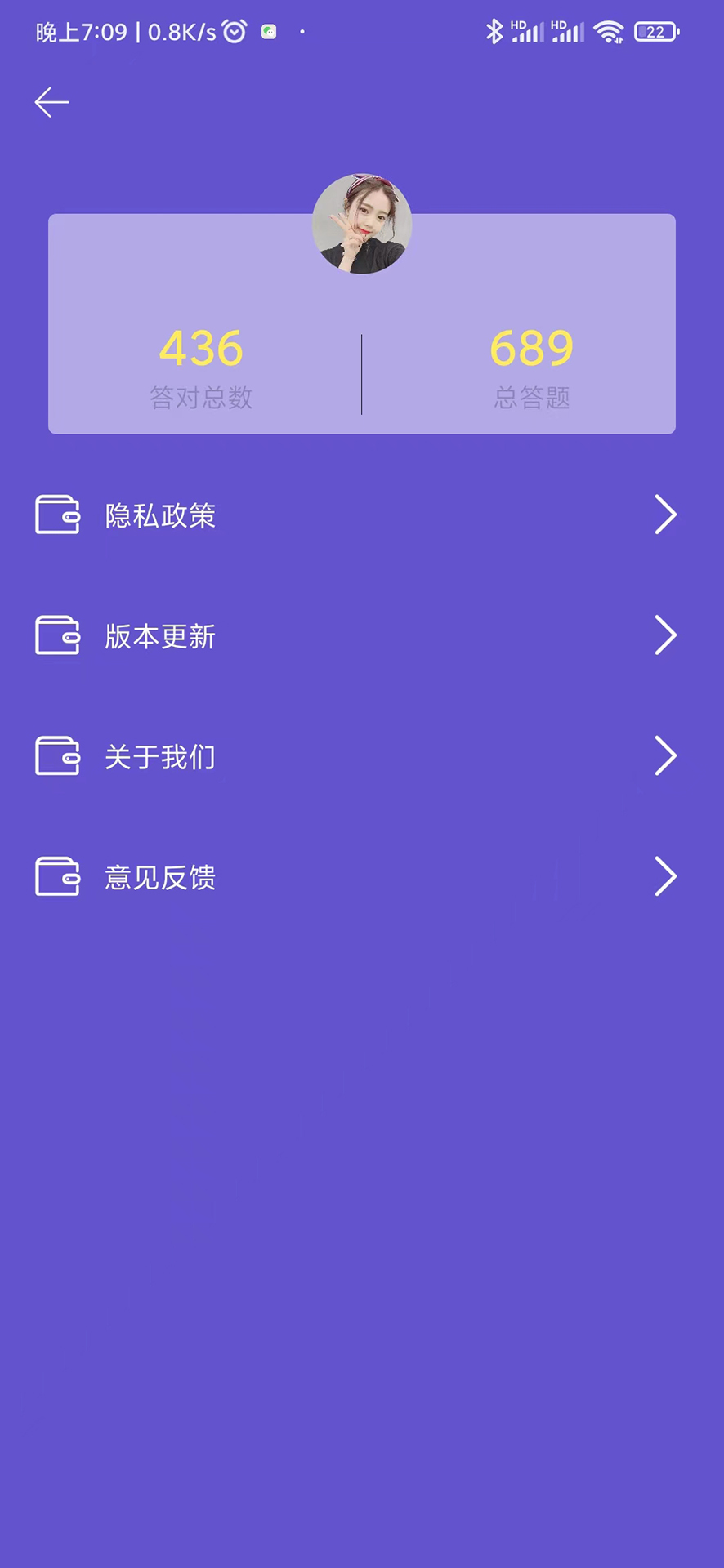Go back using the arrow icon
The image size is (724, 1568).
(51, 103)
